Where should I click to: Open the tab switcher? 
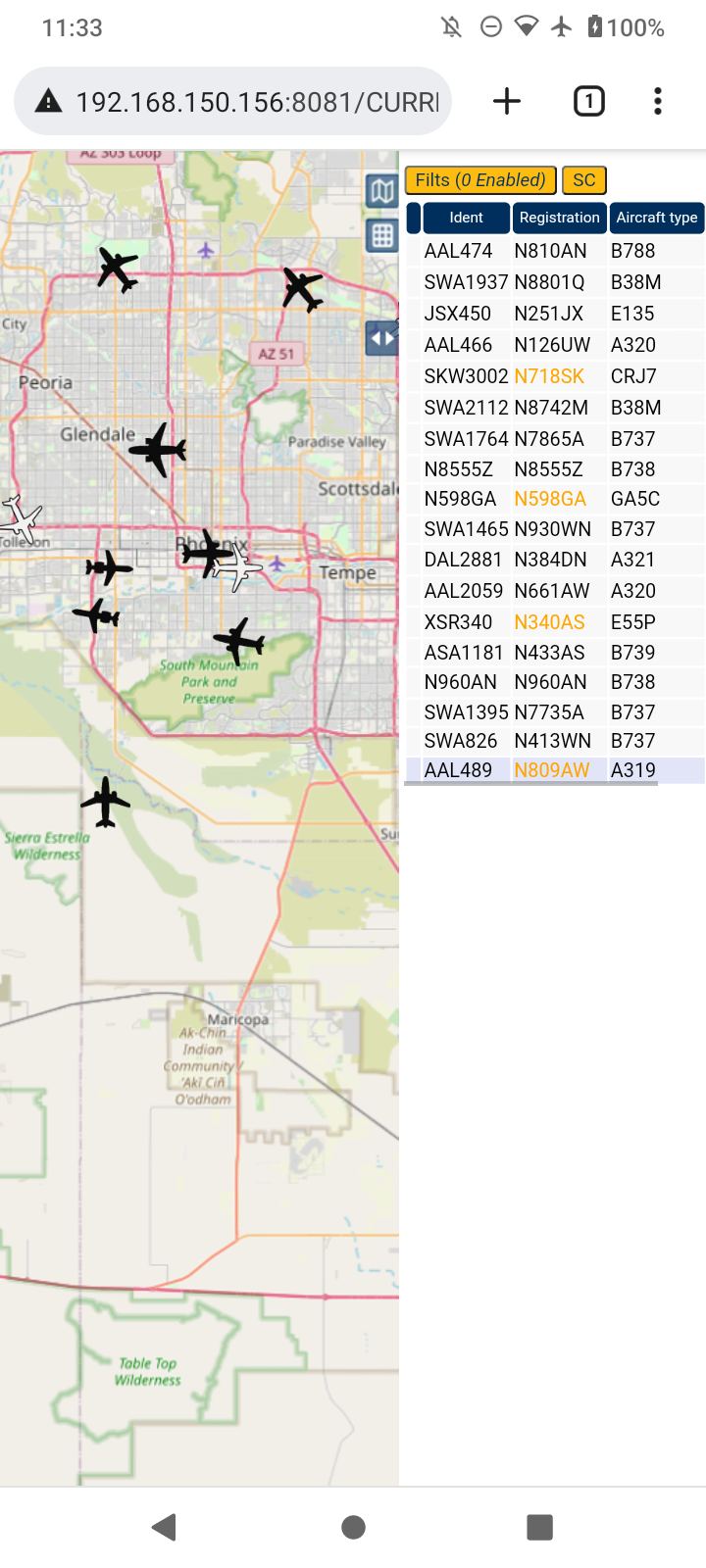point(588,101)
